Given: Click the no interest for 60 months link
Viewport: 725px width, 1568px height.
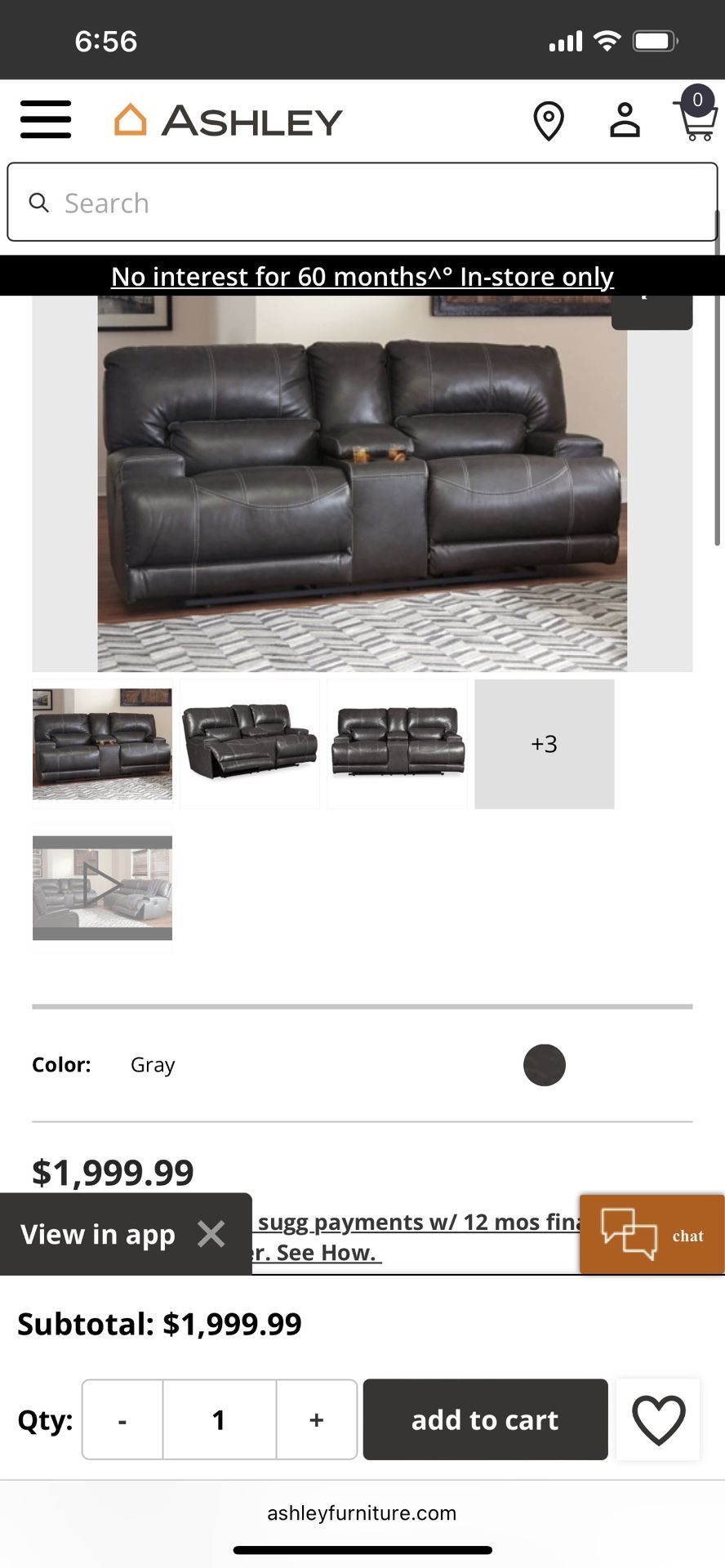Looking at the screenshot, I should coord(362,276).
